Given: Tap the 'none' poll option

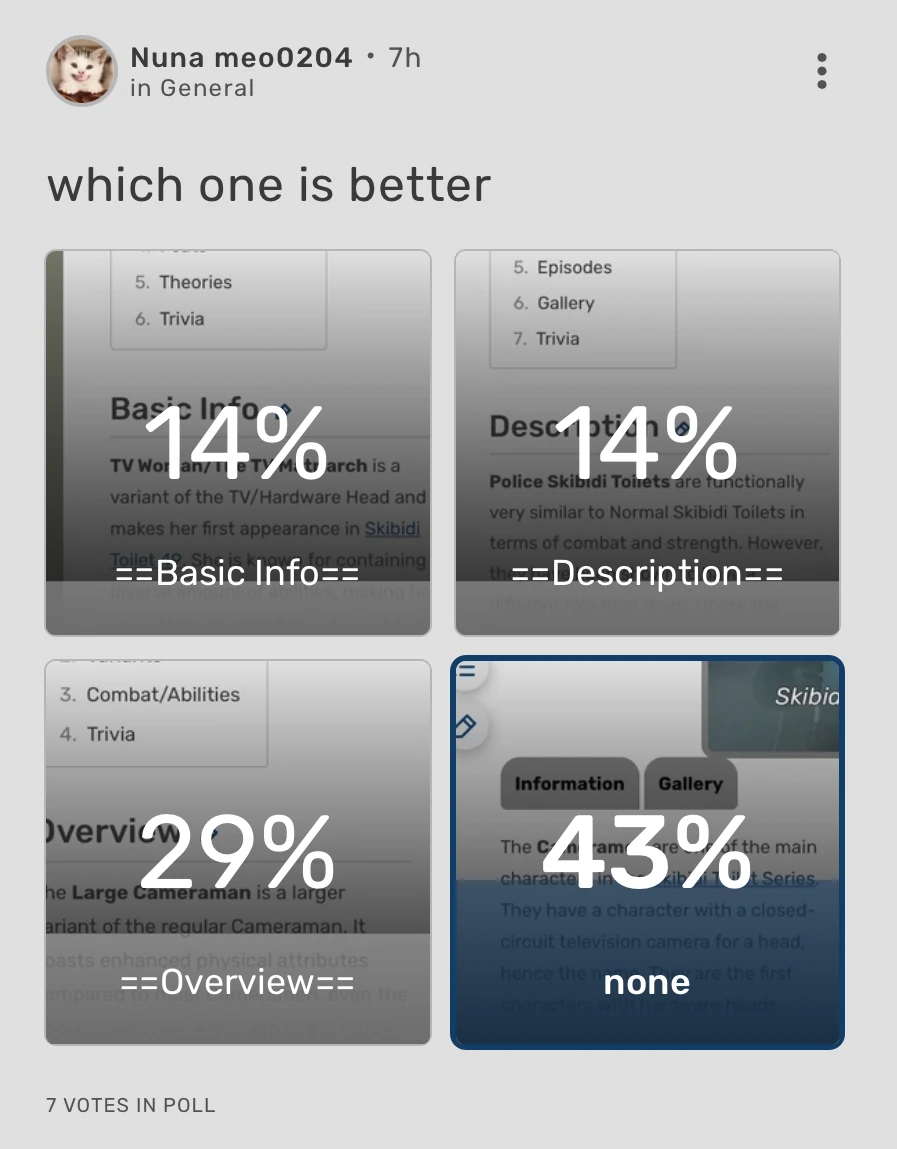Looking at the screenshot, I should tap(647, 852).
